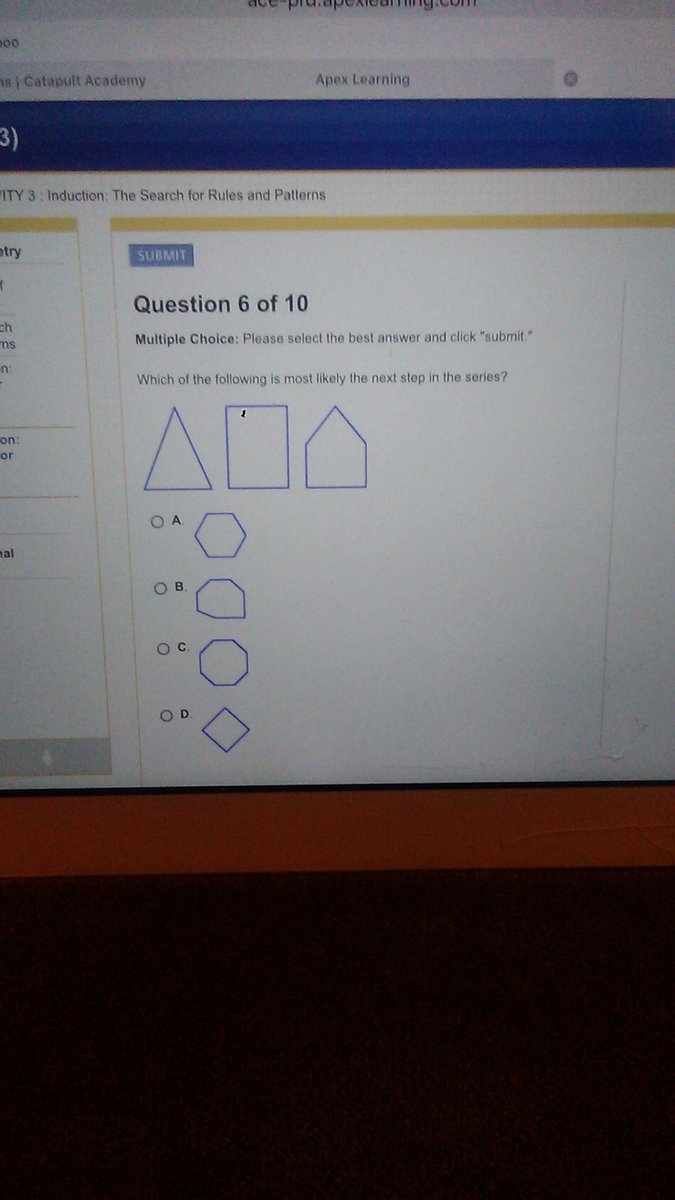Choose answer option B
This screenshot has height=1200, width=675.
[x=160, y=588]
